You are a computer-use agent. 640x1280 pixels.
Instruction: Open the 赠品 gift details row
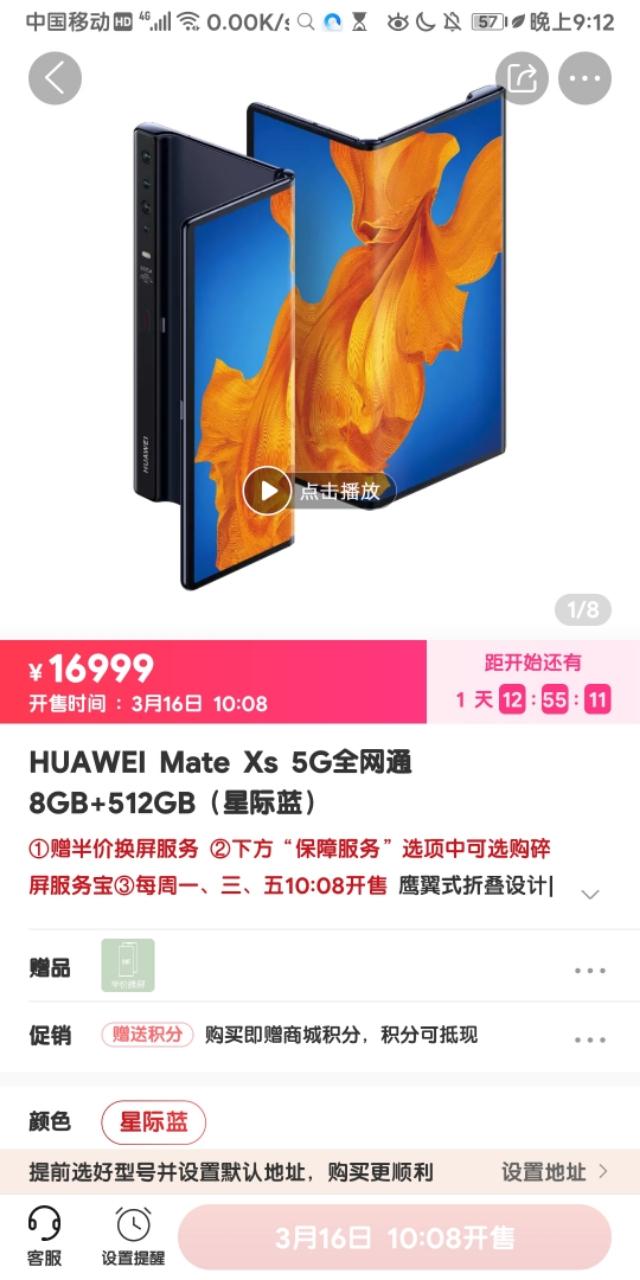coord(590,969)
